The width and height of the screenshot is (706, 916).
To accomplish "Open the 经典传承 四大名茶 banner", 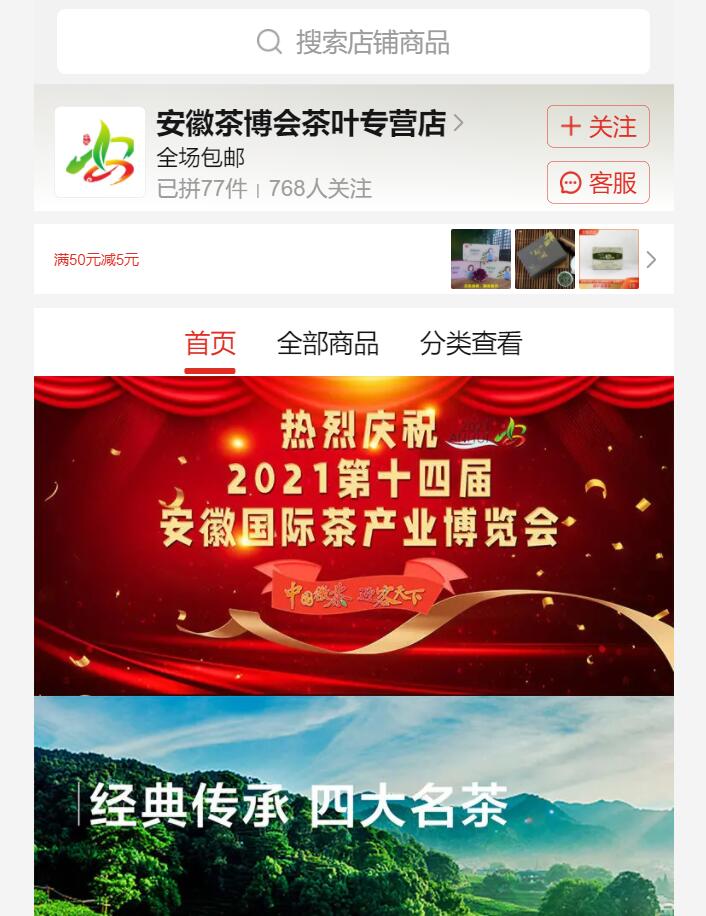I will point(353,806).
